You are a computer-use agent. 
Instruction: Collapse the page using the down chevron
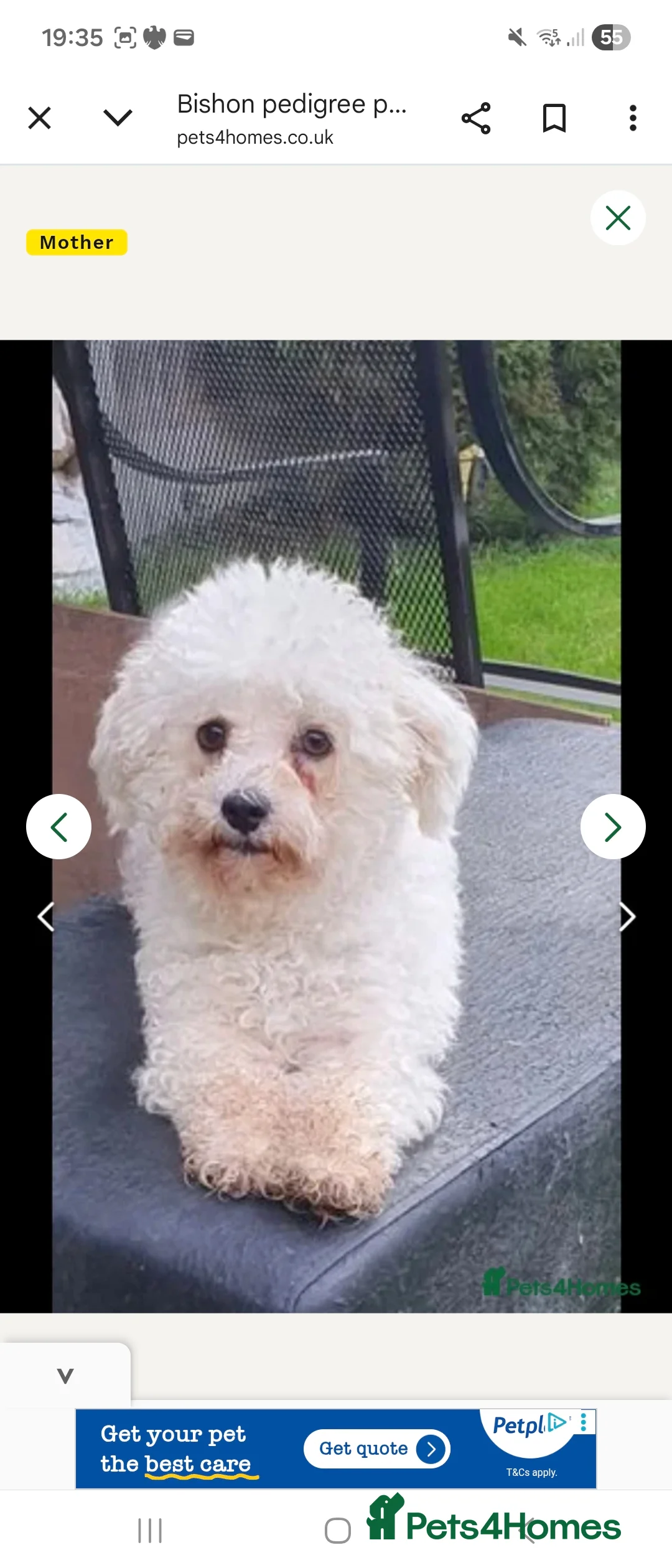118,118
